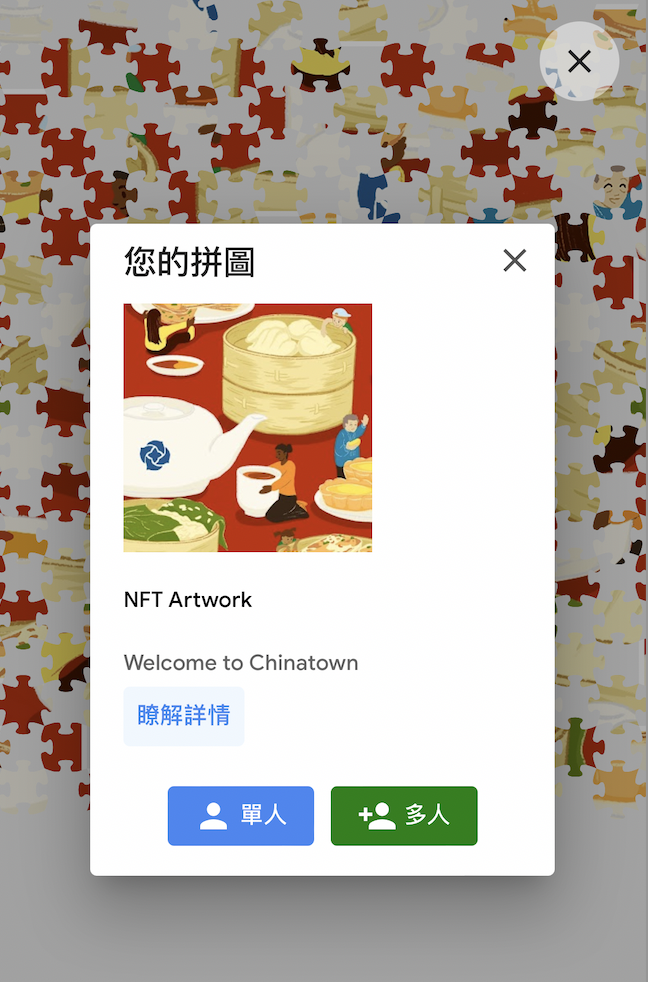This screenshot has height=982, width=648.
Task: Close the 您的拼圖 dialog
Action: pyautogui.click(x=514, y=261)
